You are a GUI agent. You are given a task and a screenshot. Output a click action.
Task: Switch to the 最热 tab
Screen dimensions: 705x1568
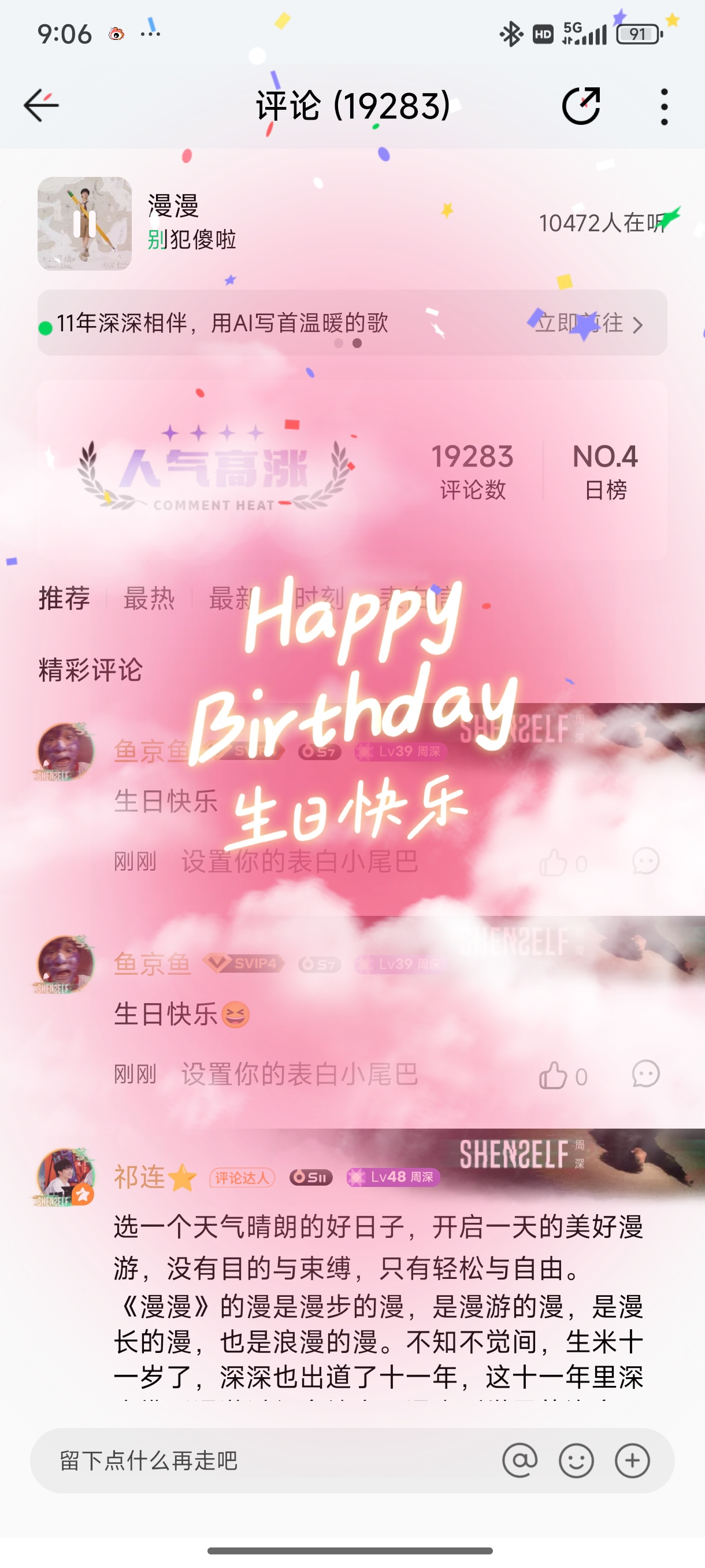149,598
